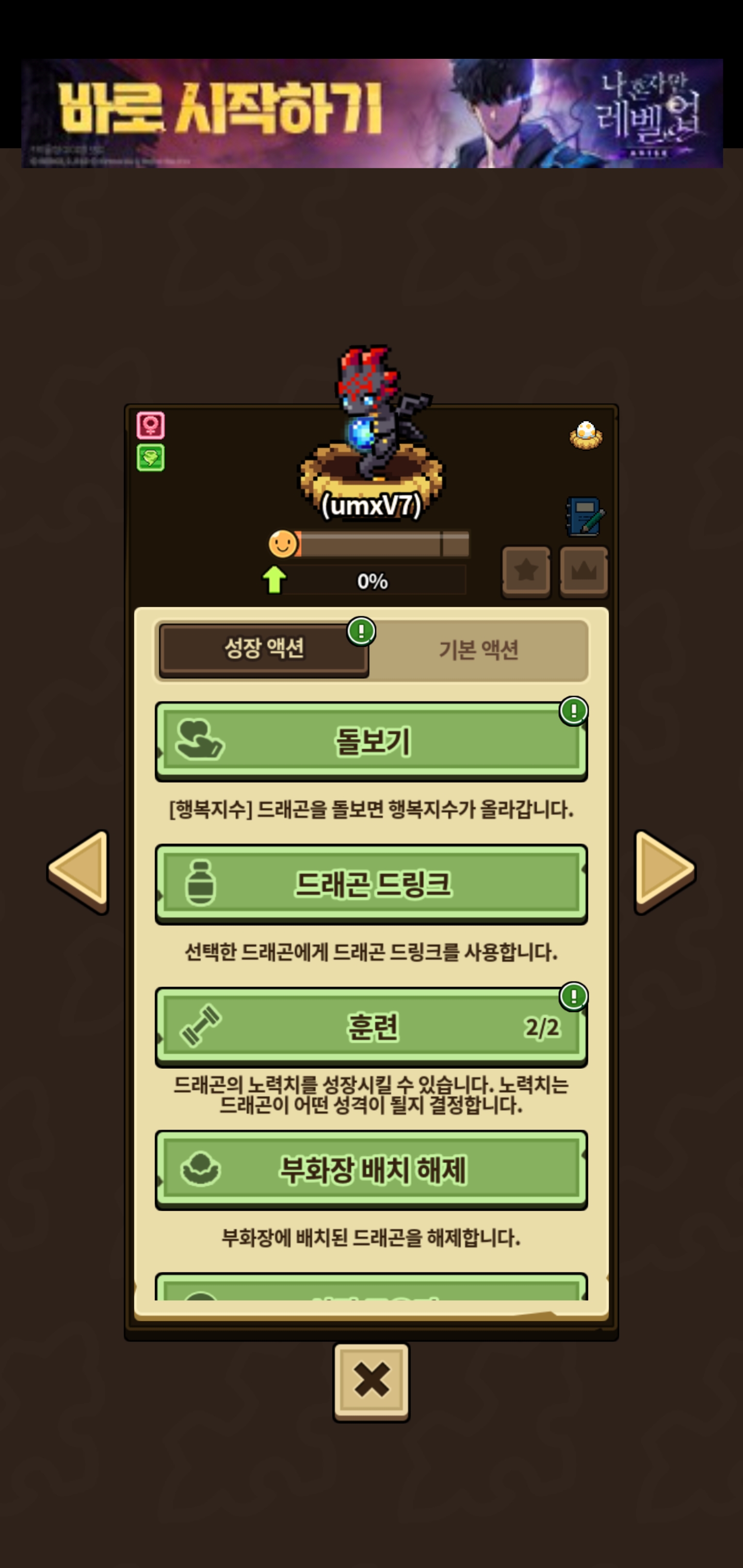The width and height of the screenshot is (743, 1568).
Task: Select the 성장 액션 tab
Action: pyautogui.click(x=264, y=648)
